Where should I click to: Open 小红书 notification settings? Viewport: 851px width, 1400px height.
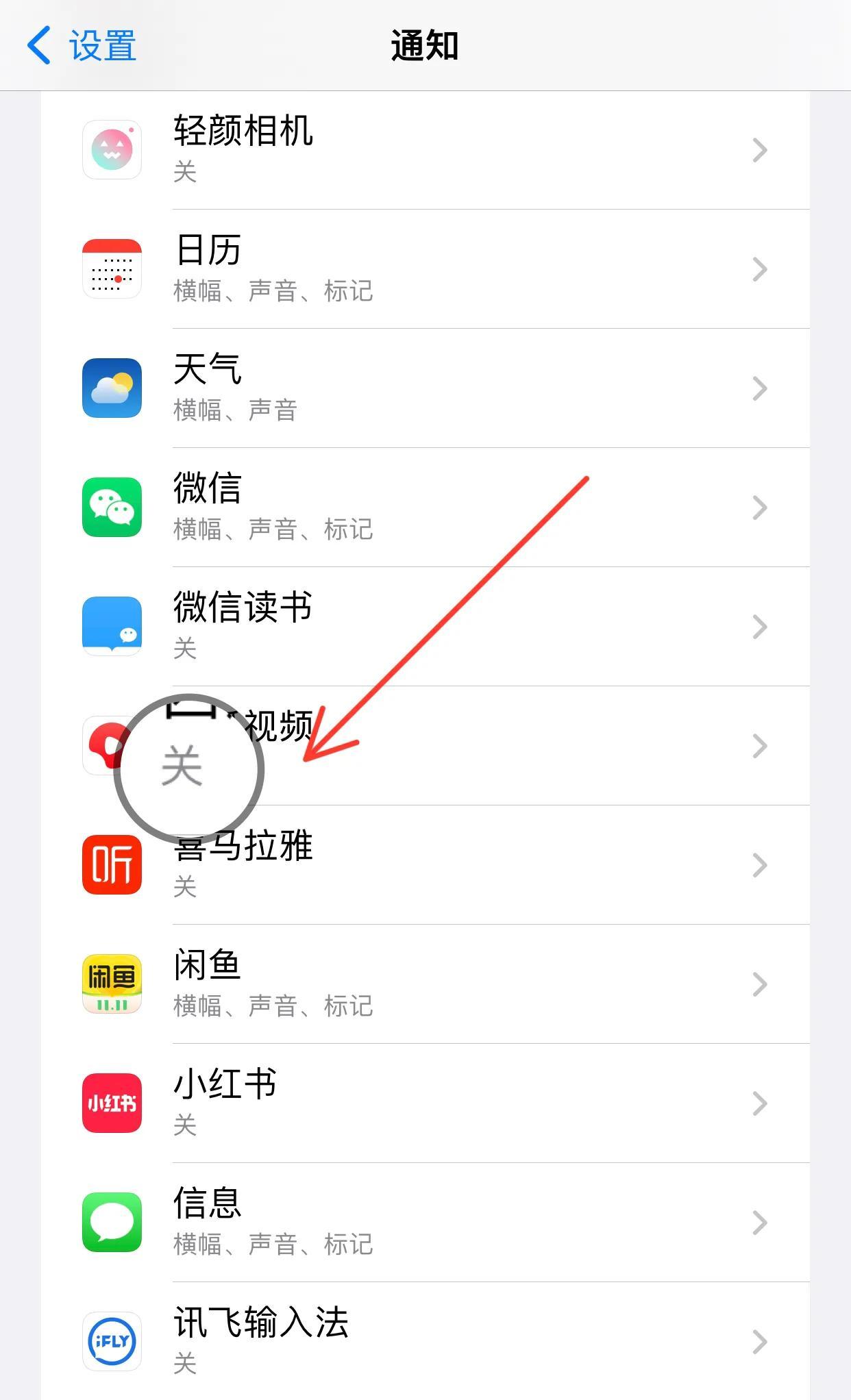(x=425, y=1103)
